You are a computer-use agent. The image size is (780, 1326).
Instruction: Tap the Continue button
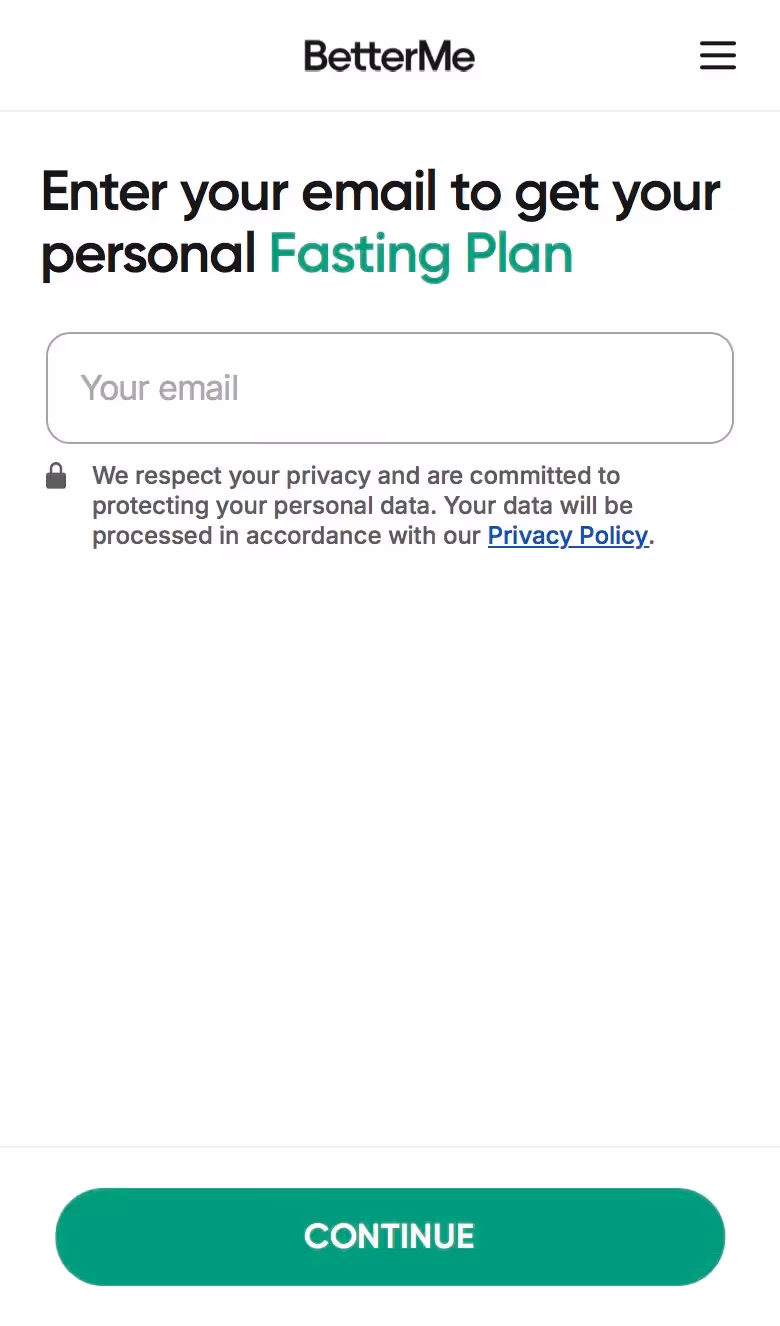(x=390, y=1236)
